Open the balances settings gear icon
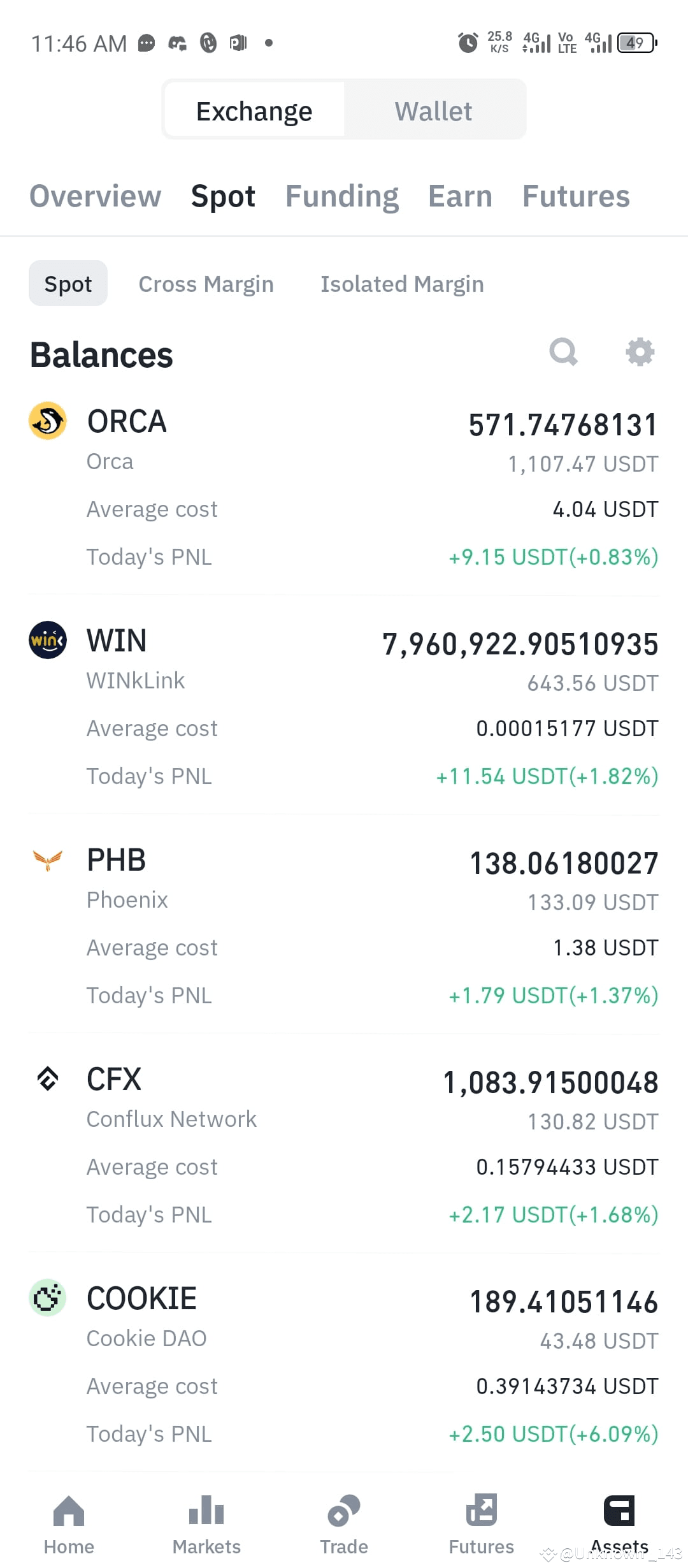This screenshot has height=1568, width=688. coord(640,352)
